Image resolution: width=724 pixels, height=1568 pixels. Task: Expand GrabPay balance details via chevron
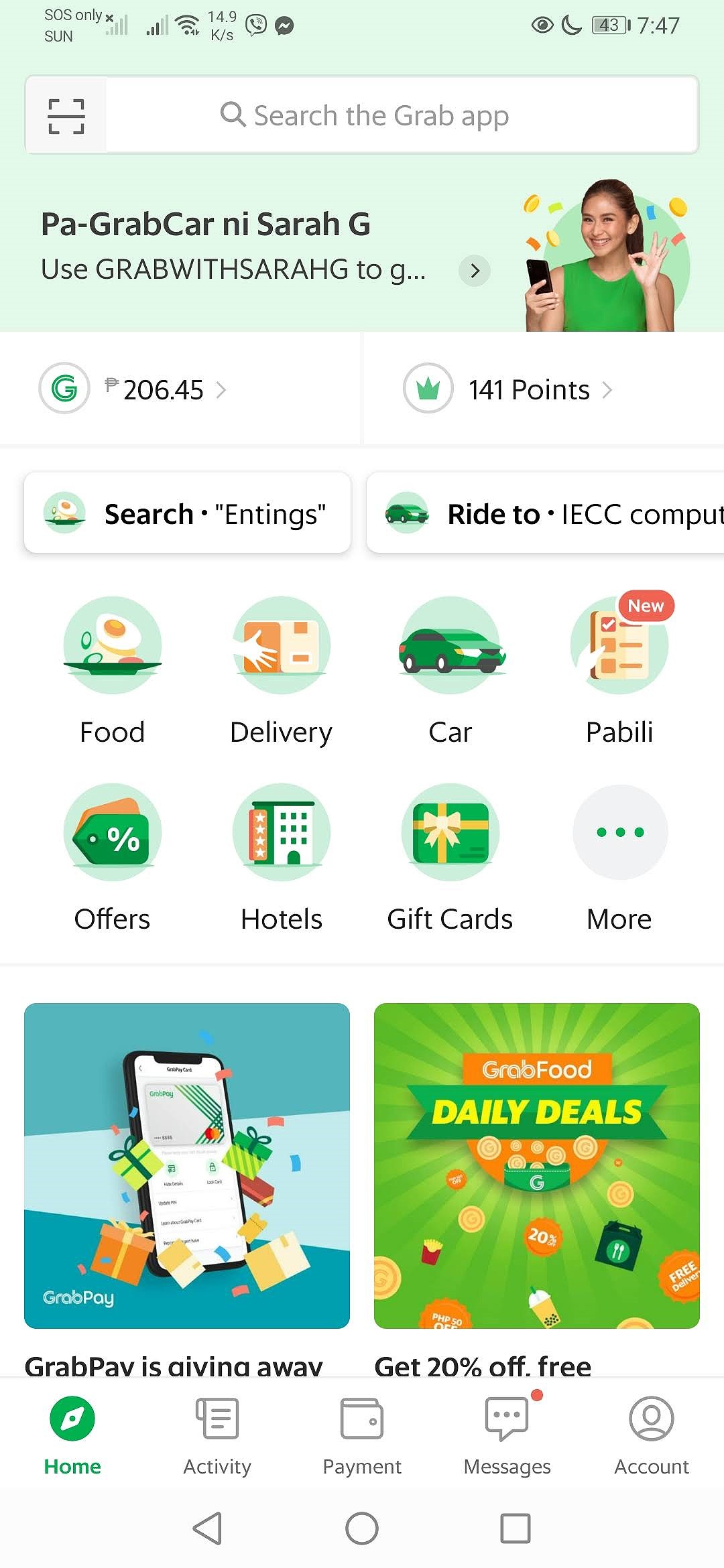[223, 389]
